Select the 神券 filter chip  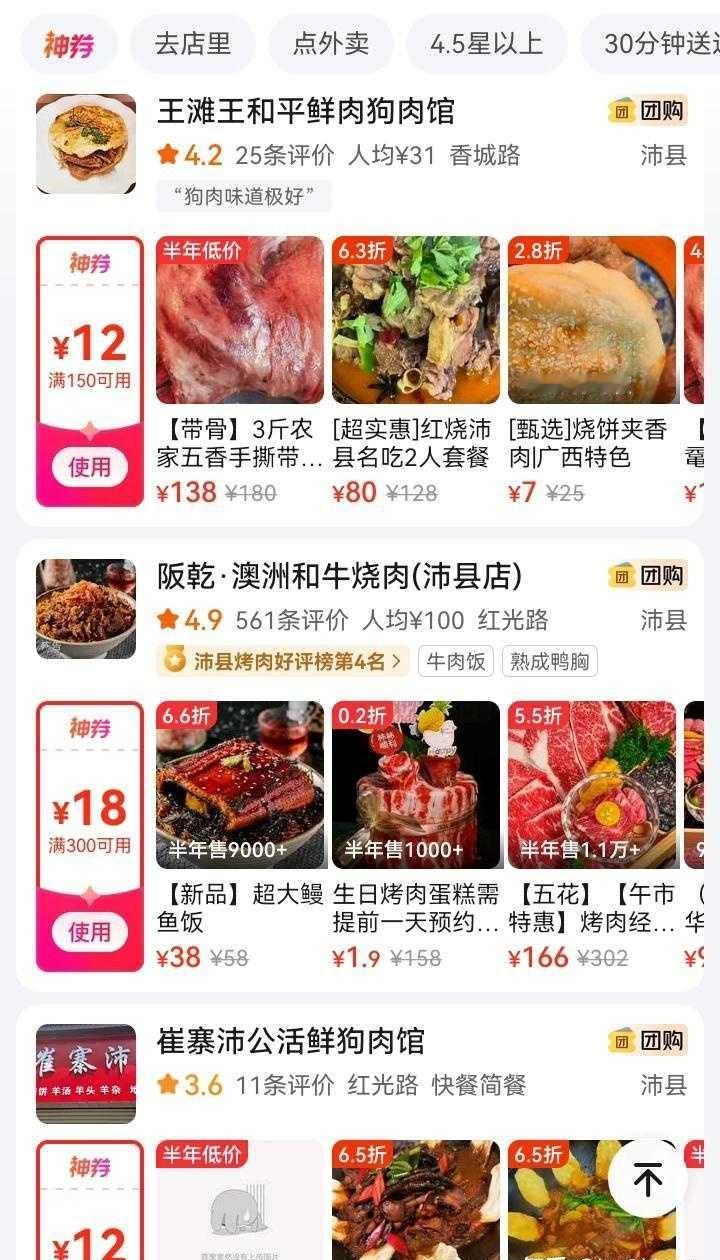coord(68,44)
